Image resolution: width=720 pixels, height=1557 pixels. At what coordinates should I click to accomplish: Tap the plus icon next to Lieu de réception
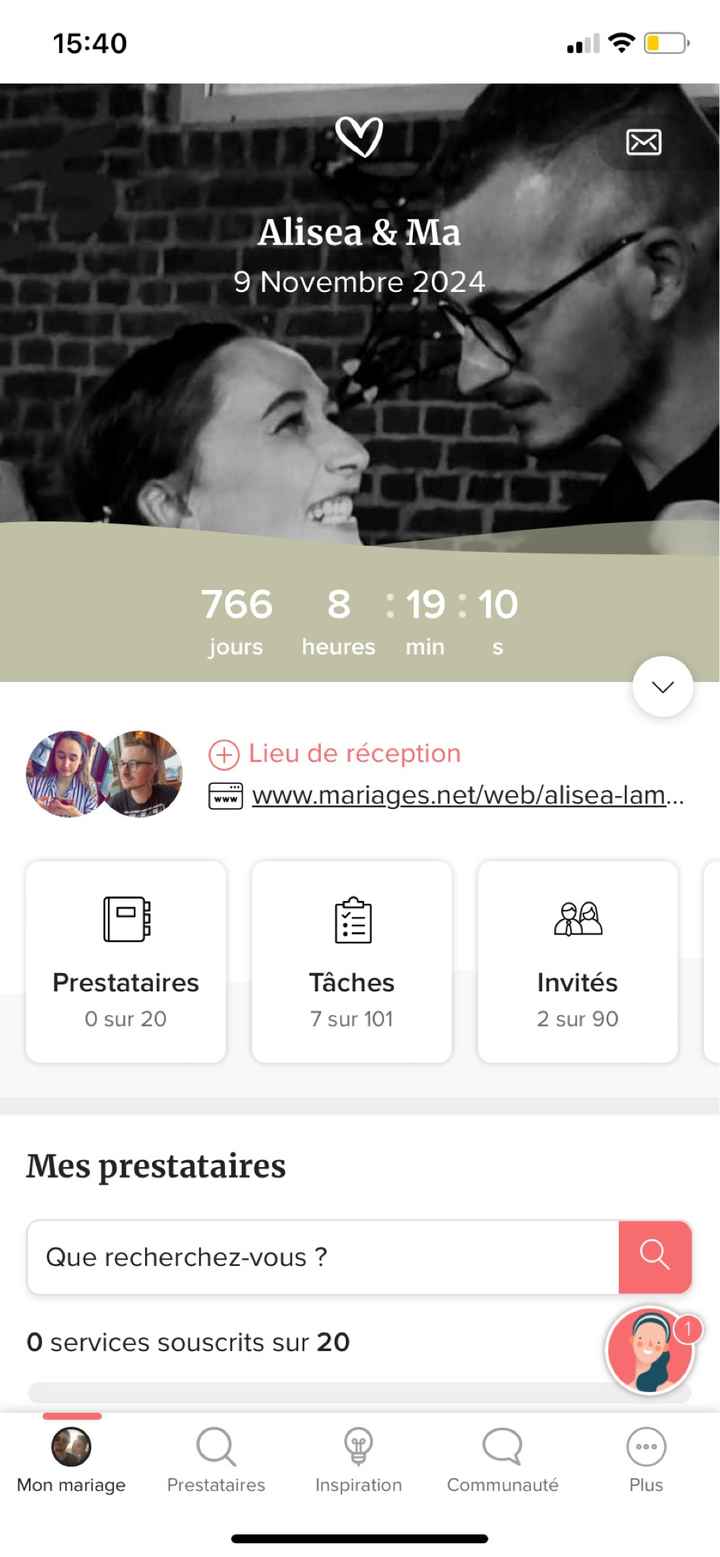(x=224, y=754)
